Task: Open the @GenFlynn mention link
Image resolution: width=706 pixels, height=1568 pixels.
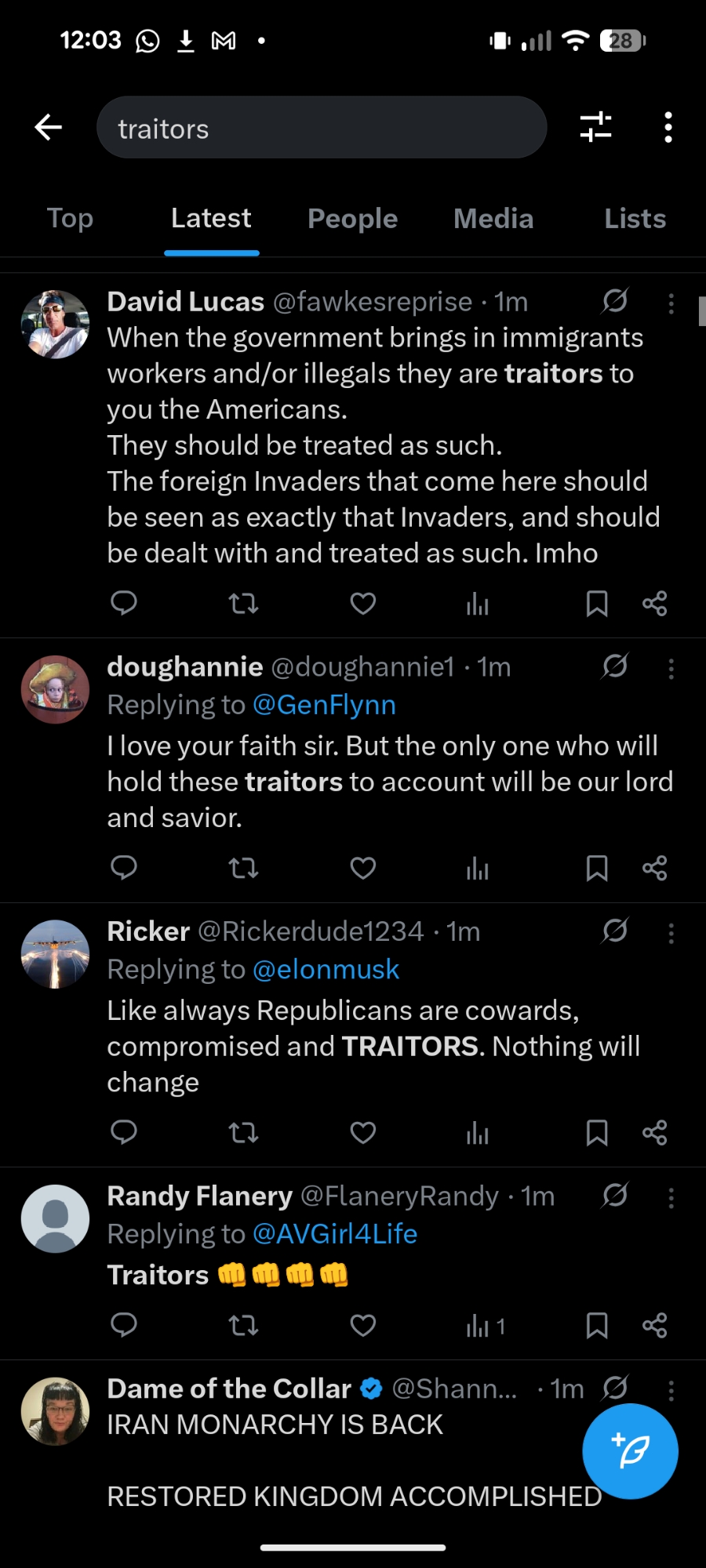Action: (324, 705)
